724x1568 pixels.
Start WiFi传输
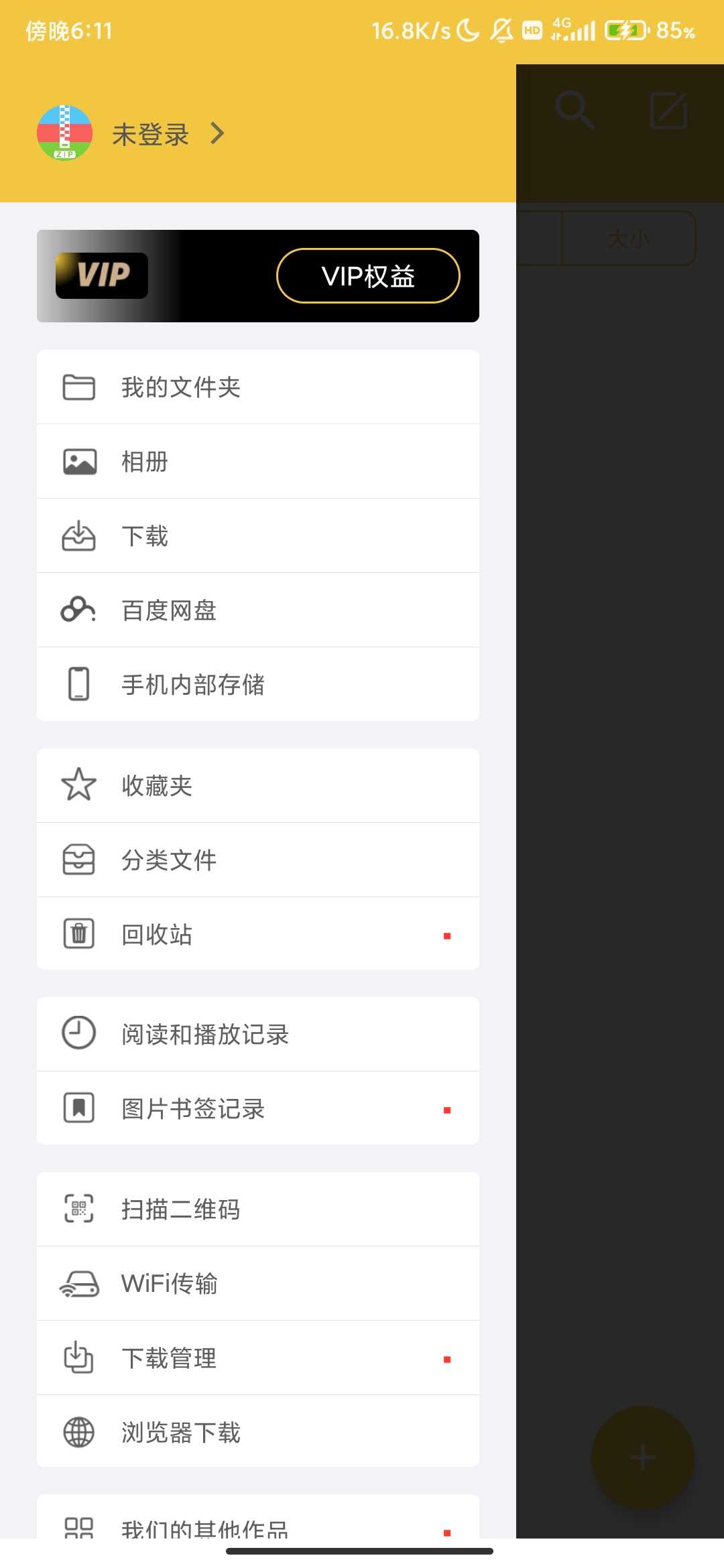tap(257, 1284)
